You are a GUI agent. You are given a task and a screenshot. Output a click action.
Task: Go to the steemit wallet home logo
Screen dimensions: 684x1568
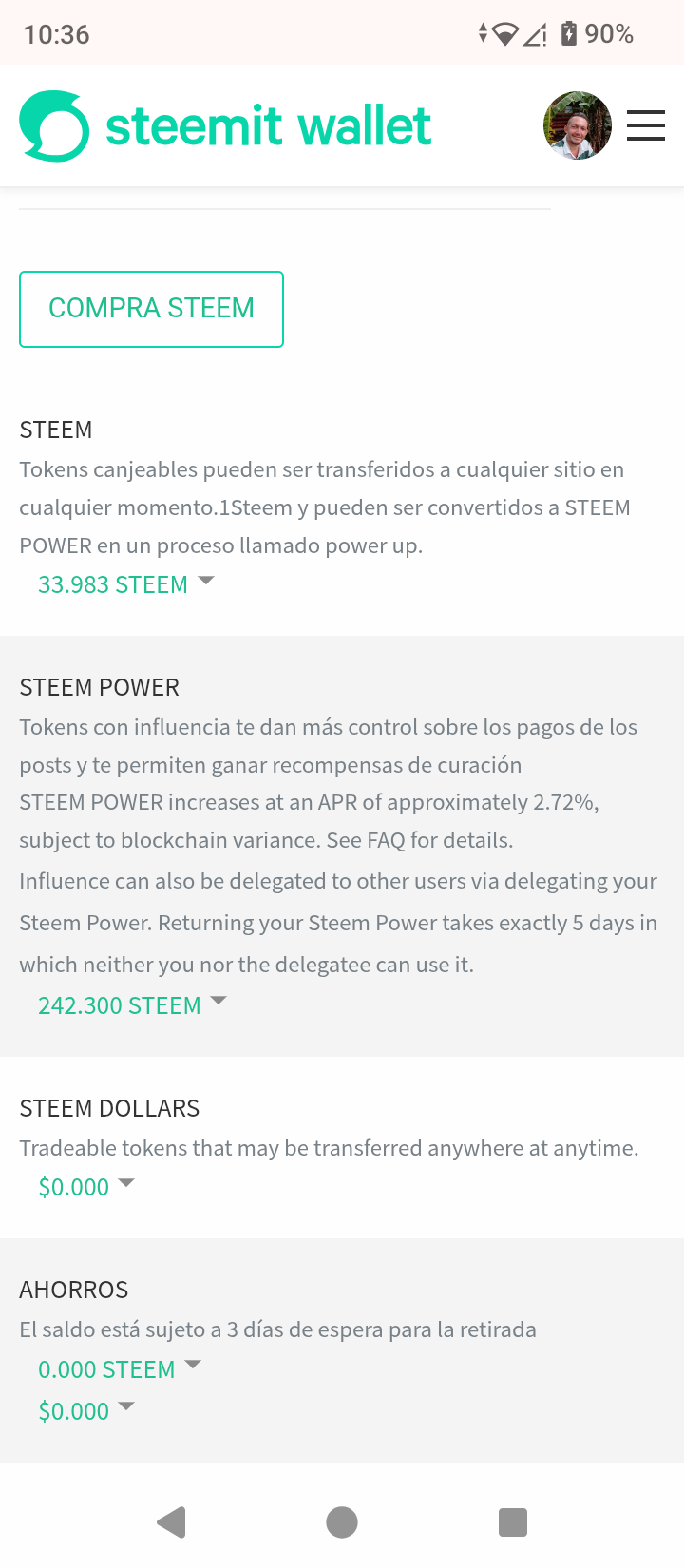click(225, 126)
